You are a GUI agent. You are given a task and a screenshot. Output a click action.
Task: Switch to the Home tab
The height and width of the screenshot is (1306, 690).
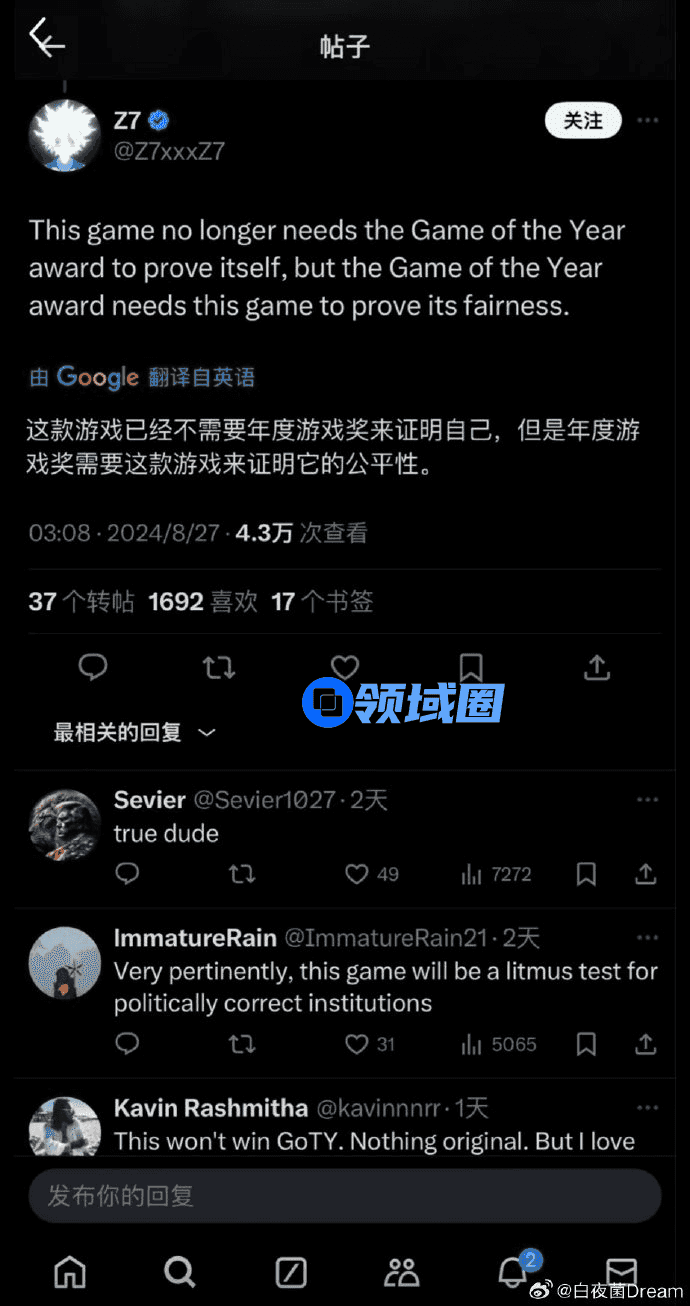coord(70,1272)
